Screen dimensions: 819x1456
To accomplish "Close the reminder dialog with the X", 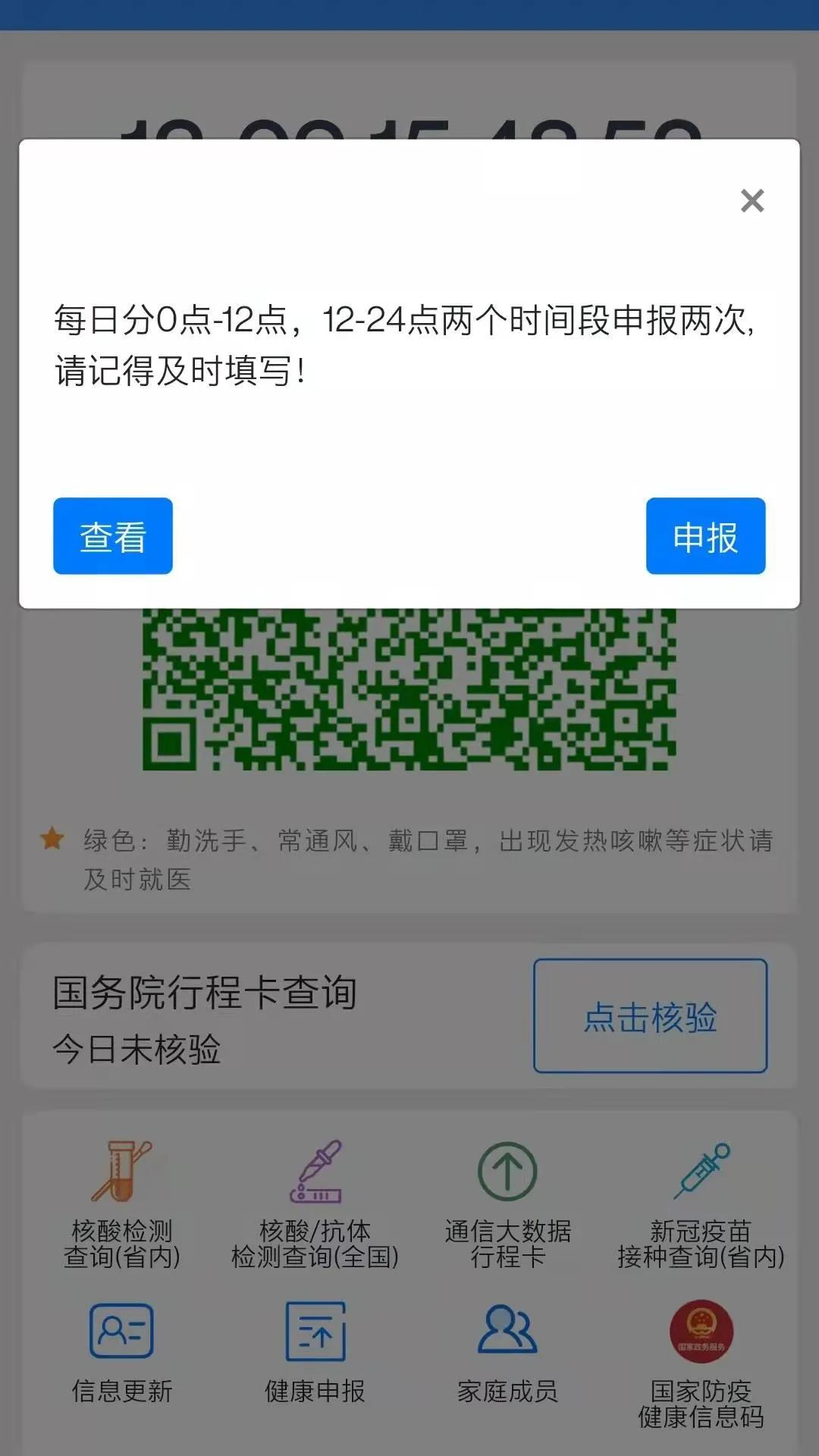I will pos(752,201).
